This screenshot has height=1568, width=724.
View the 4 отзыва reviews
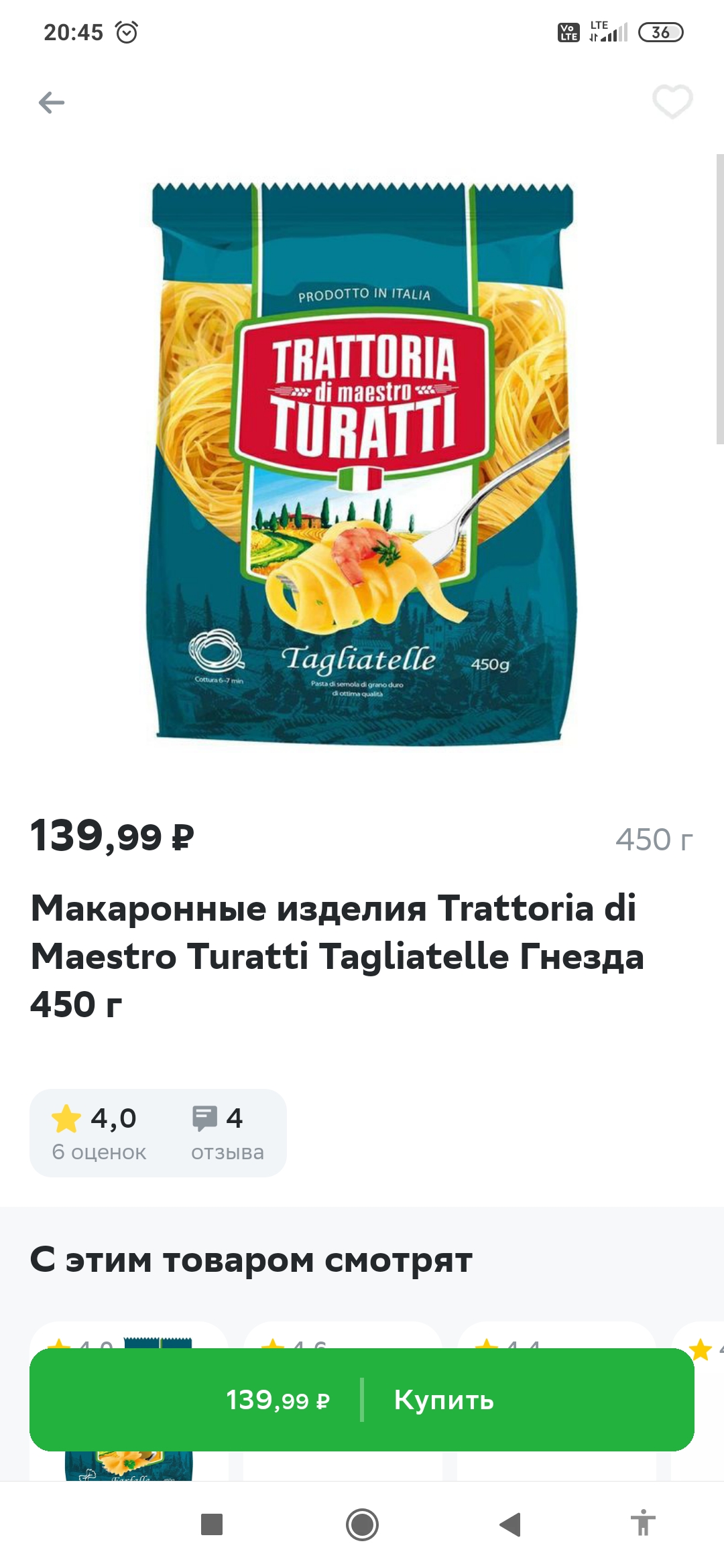pyautogui.click(x=227, y=1133)
